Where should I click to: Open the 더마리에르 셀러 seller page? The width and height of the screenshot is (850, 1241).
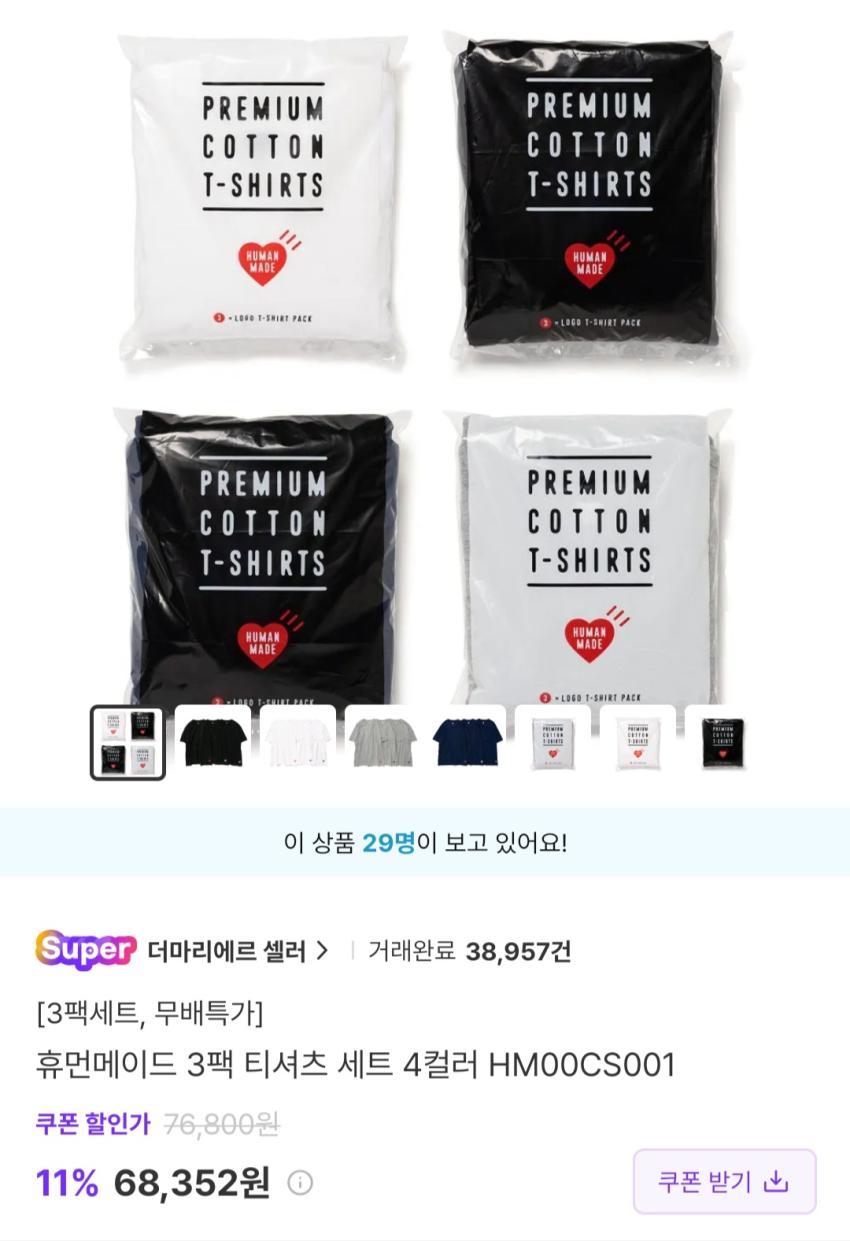pos(237,950)
